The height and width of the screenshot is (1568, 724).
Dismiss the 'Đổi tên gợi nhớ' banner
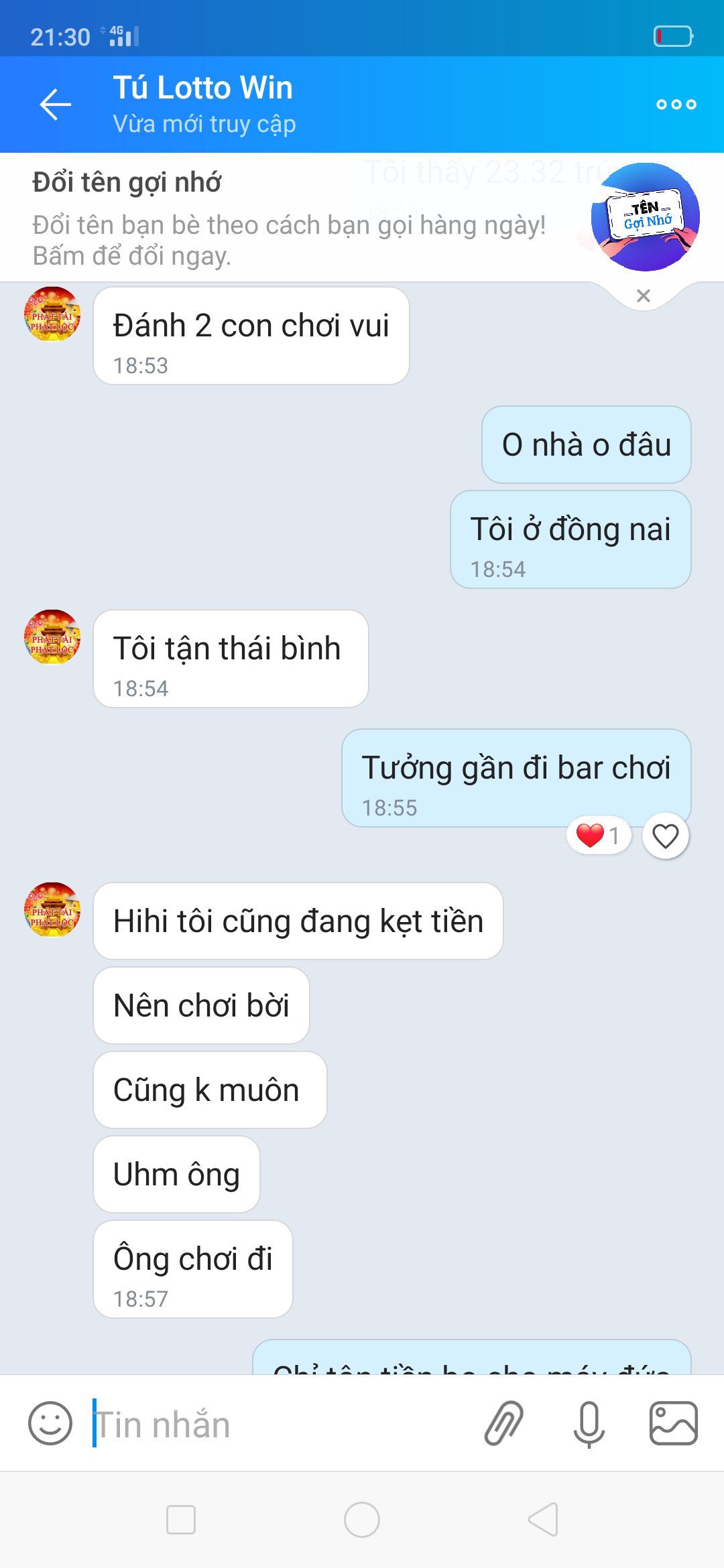click(644, 296)
